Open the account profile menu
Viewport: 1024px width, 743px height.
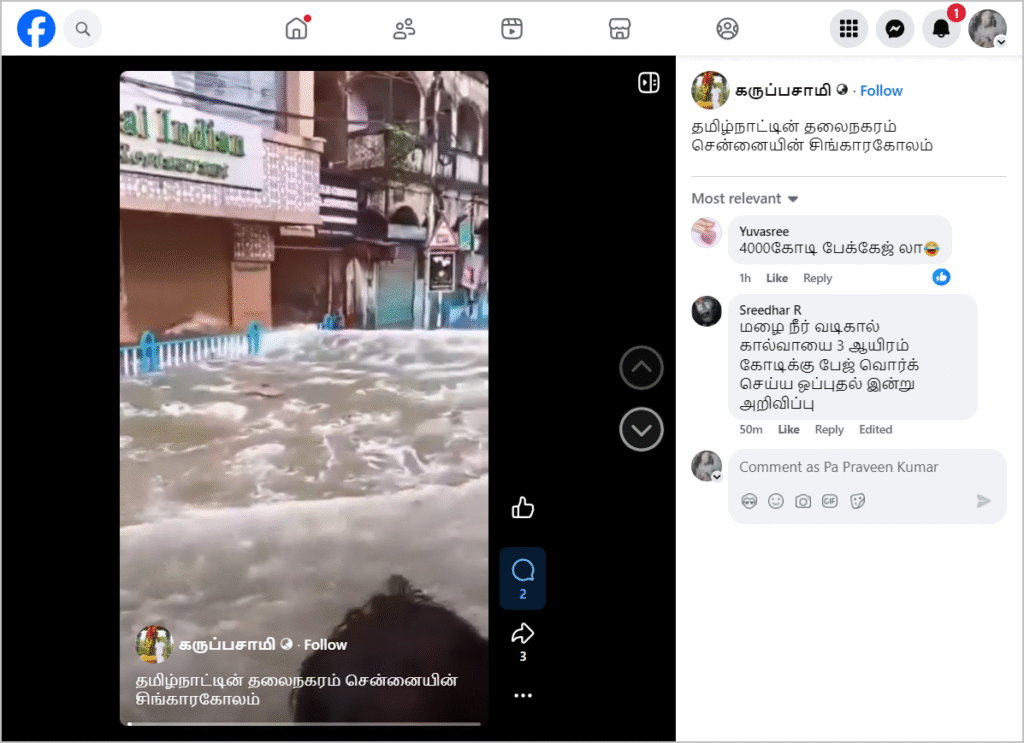click(x=987, y=29)
